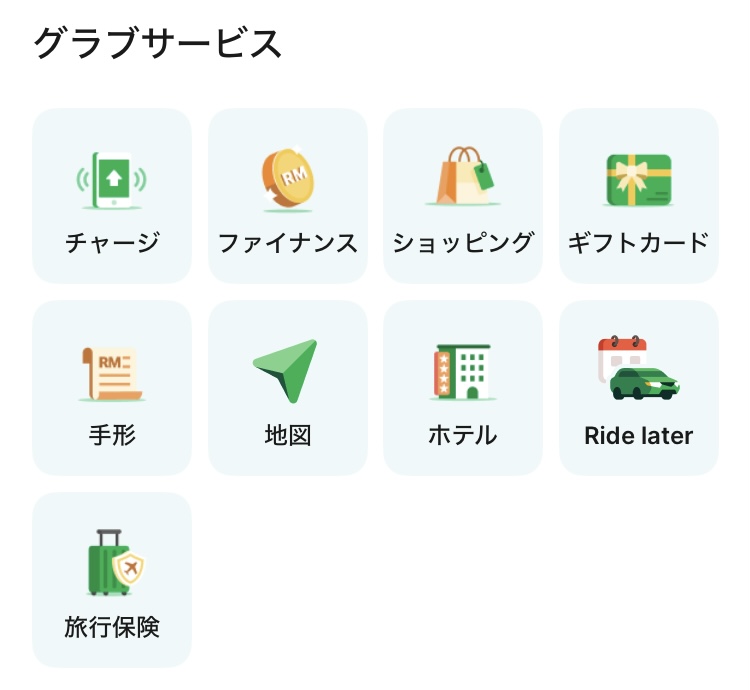This screenshot has width=750, height=690.
Task: Open the チャージ top-up service
Action: tap(112, 196)
